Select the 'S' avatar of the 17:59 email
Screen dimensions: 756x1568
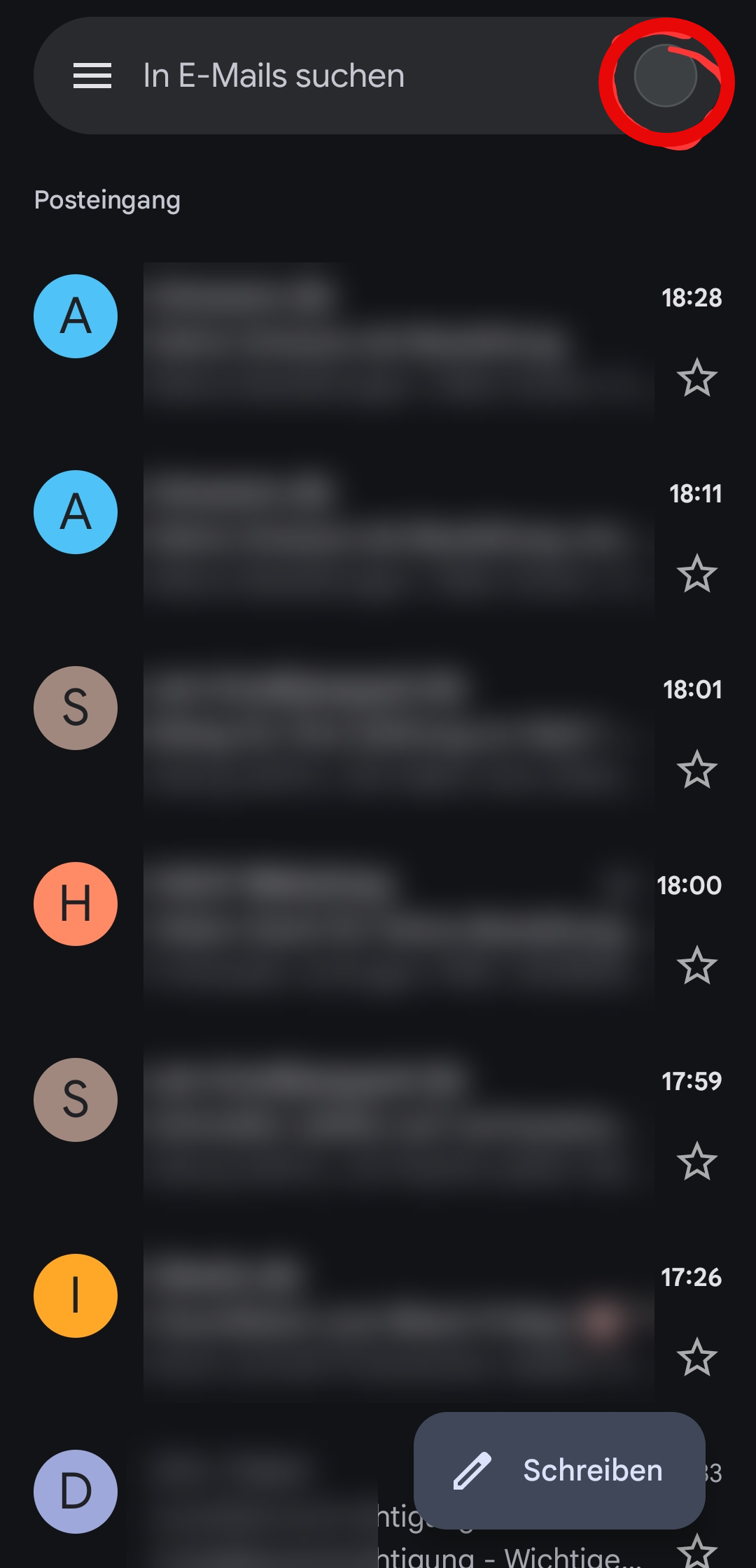(76, 1099)
